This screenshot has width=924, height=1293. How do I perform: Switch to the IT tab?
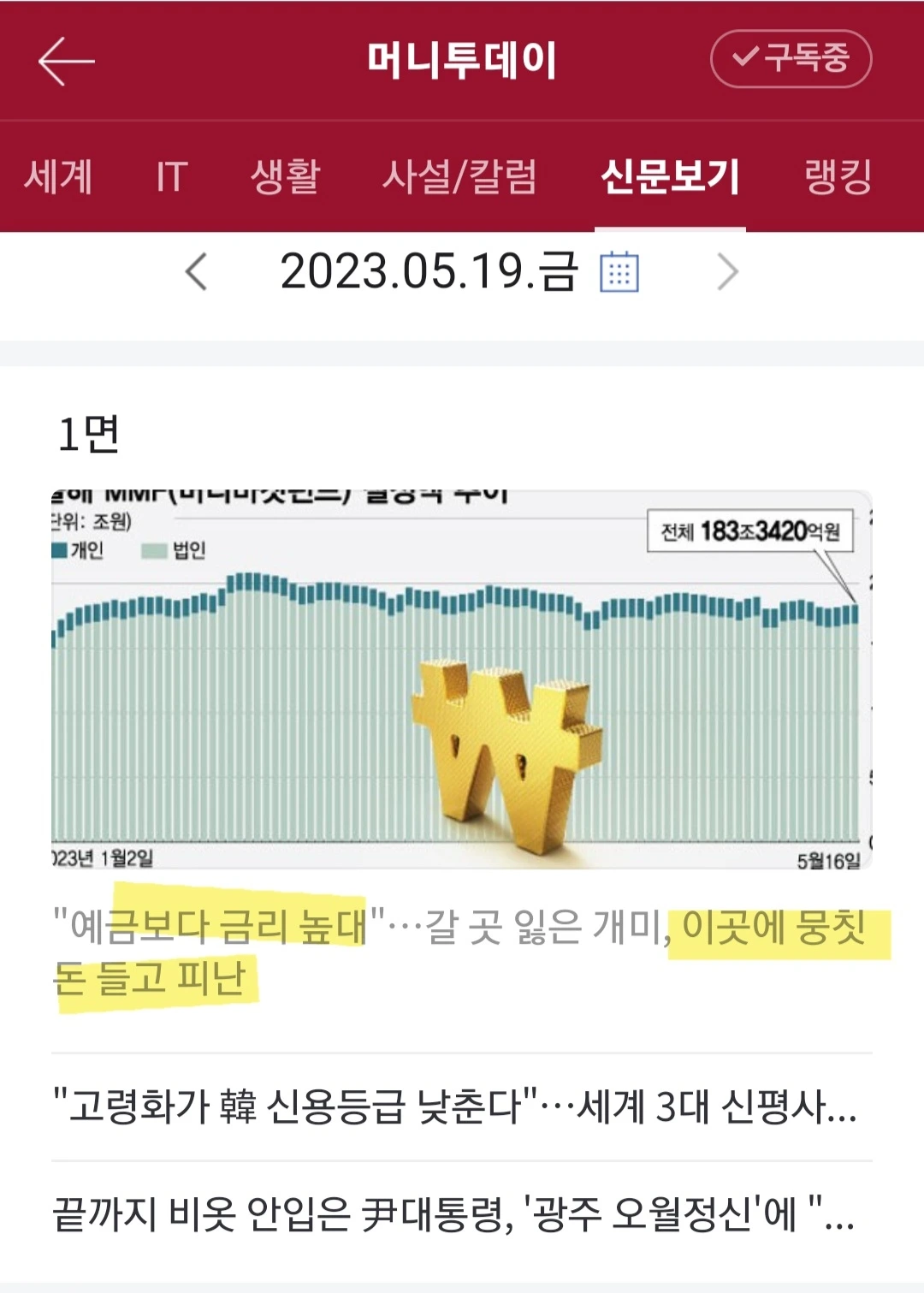[171, 177]
